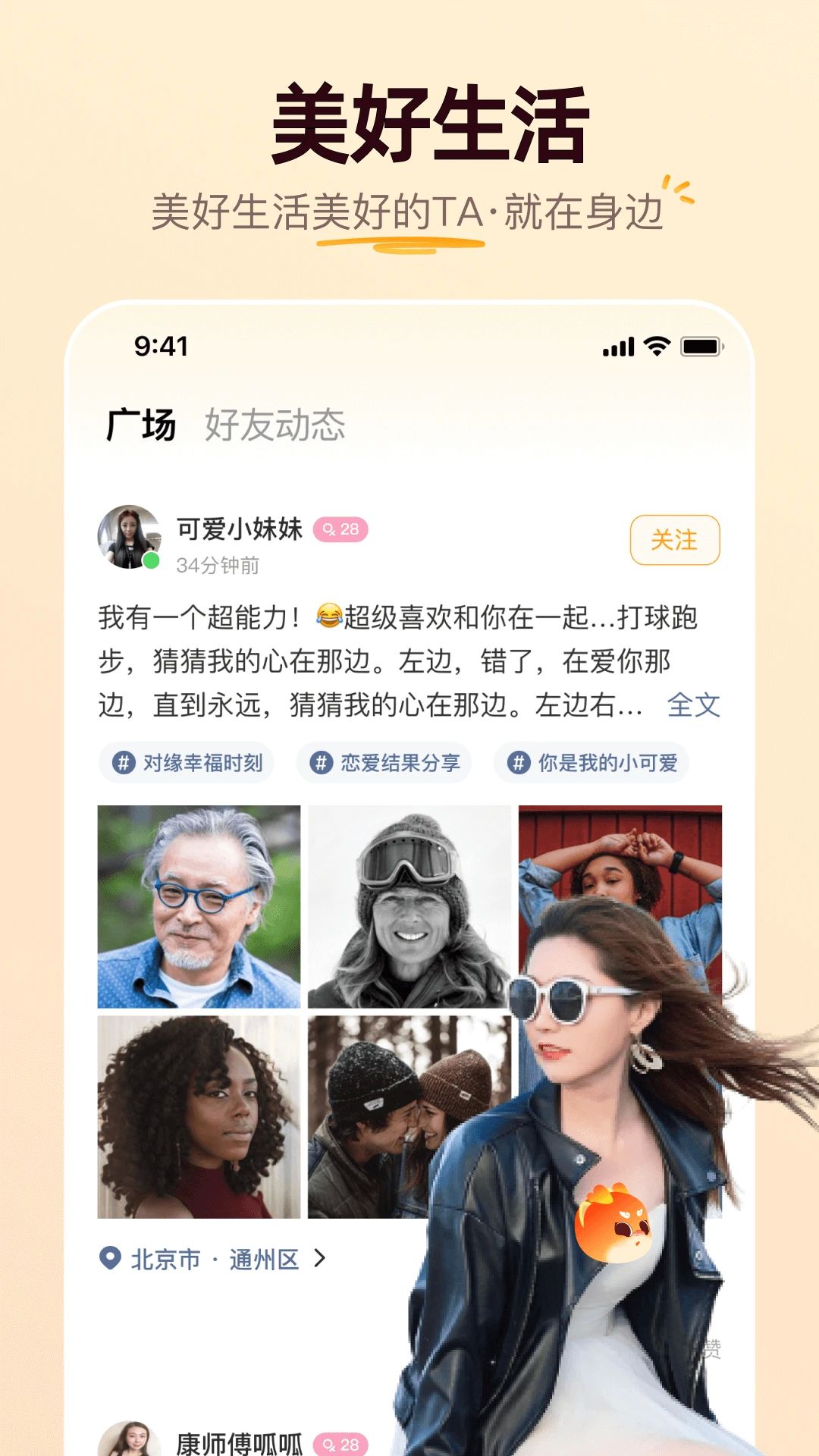The height and width of the screenshot is (1456, 819).
Task: Tap the hashtag icon on 恋爱结果分享 tag
Action: pos(323,763)
